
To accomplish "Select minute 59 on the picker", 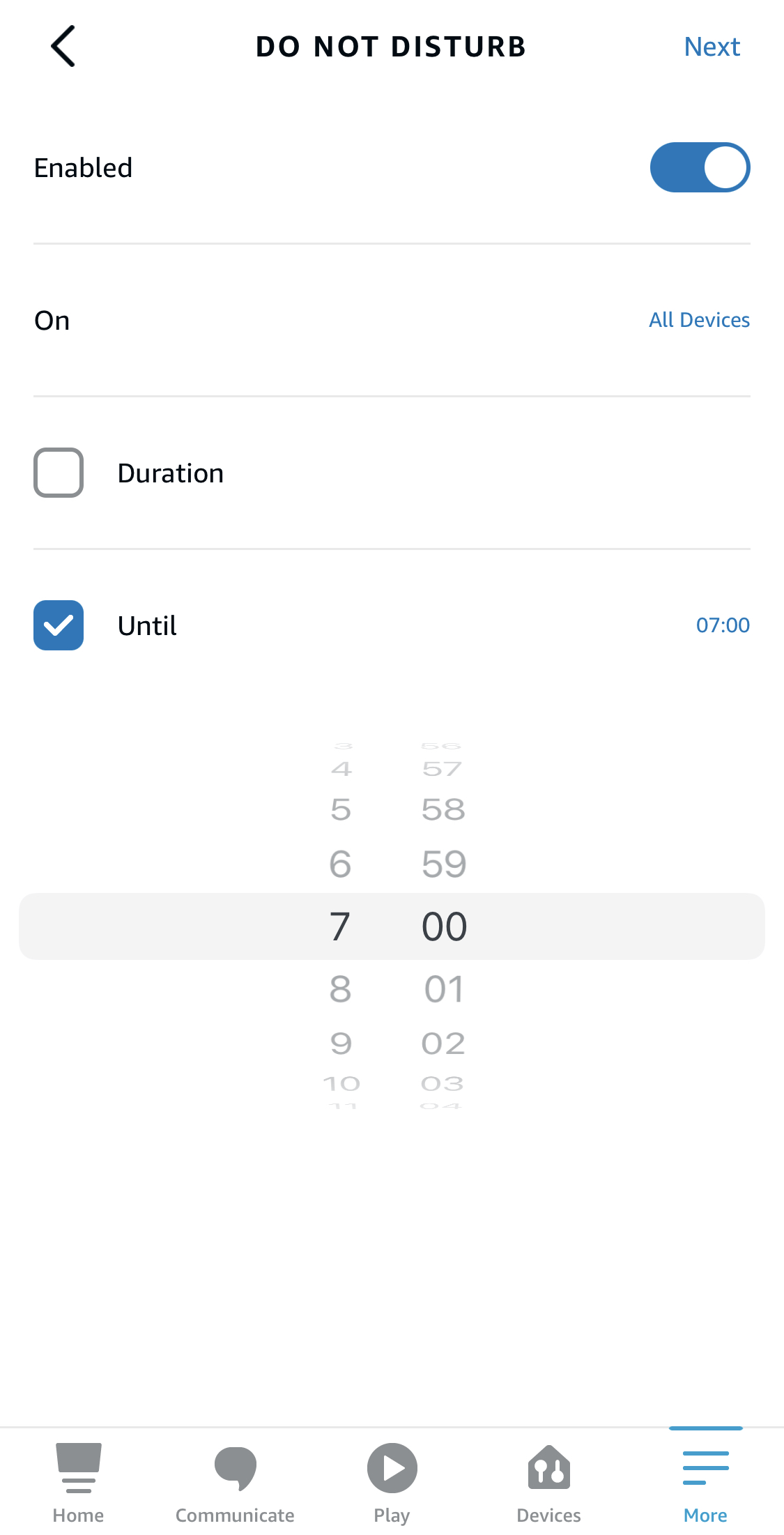I will pos(444,864).
